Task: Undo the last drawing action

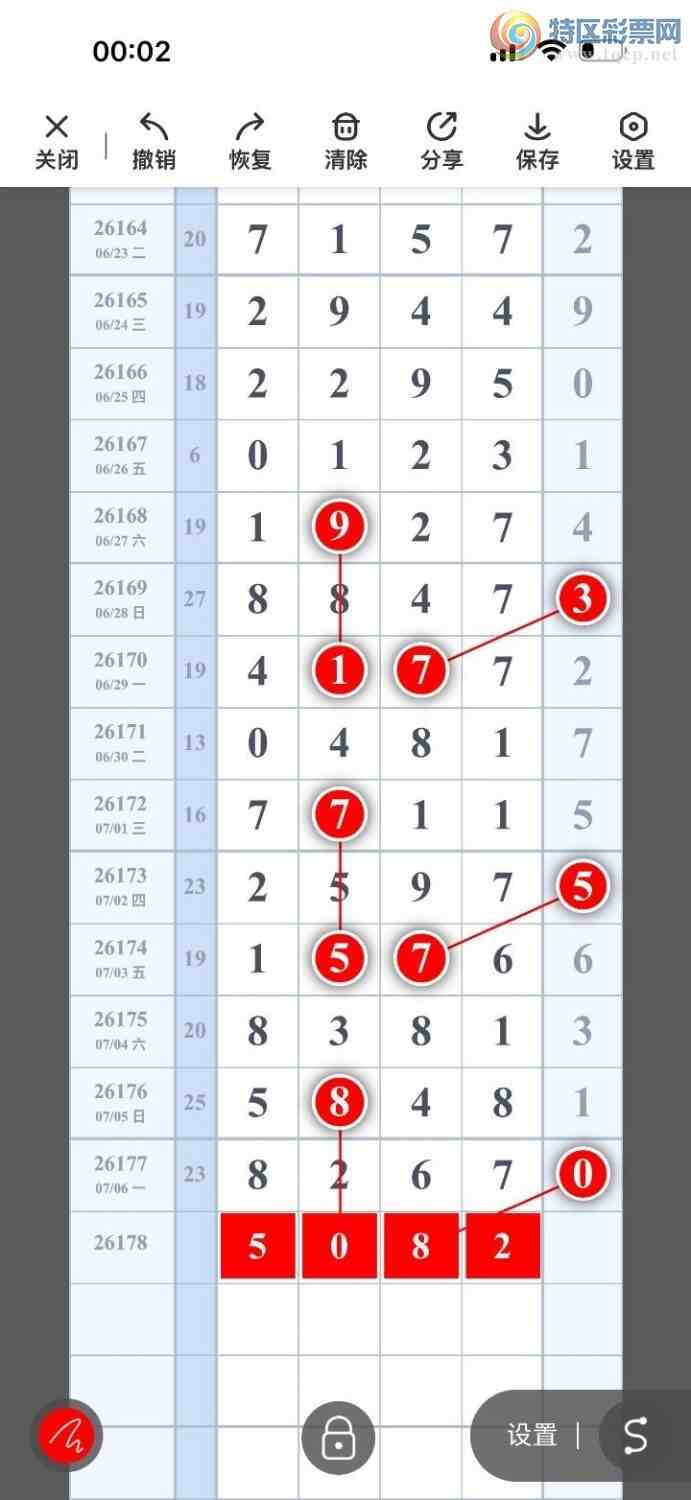Action: [154, 142]
